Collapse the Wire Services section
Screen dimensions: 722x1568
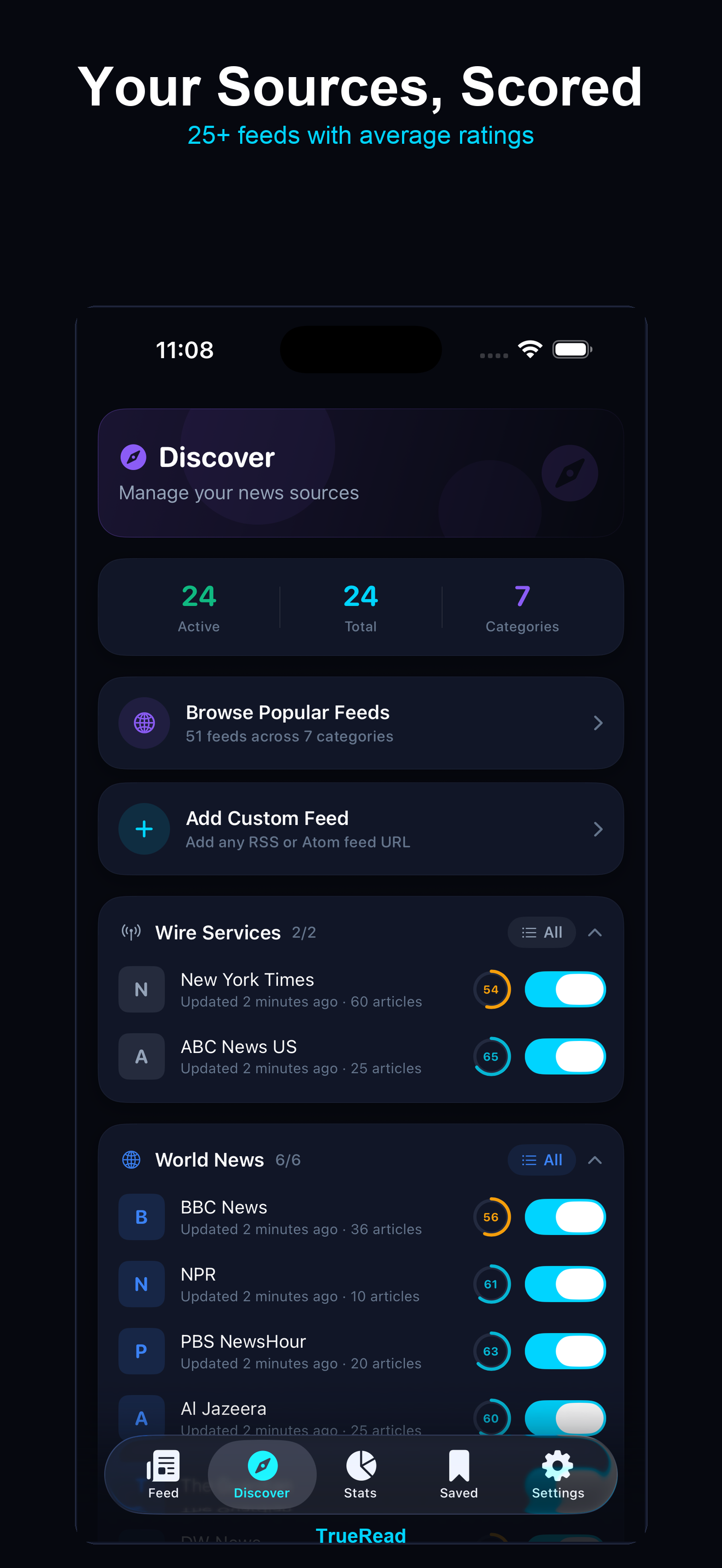pos(595,932)
